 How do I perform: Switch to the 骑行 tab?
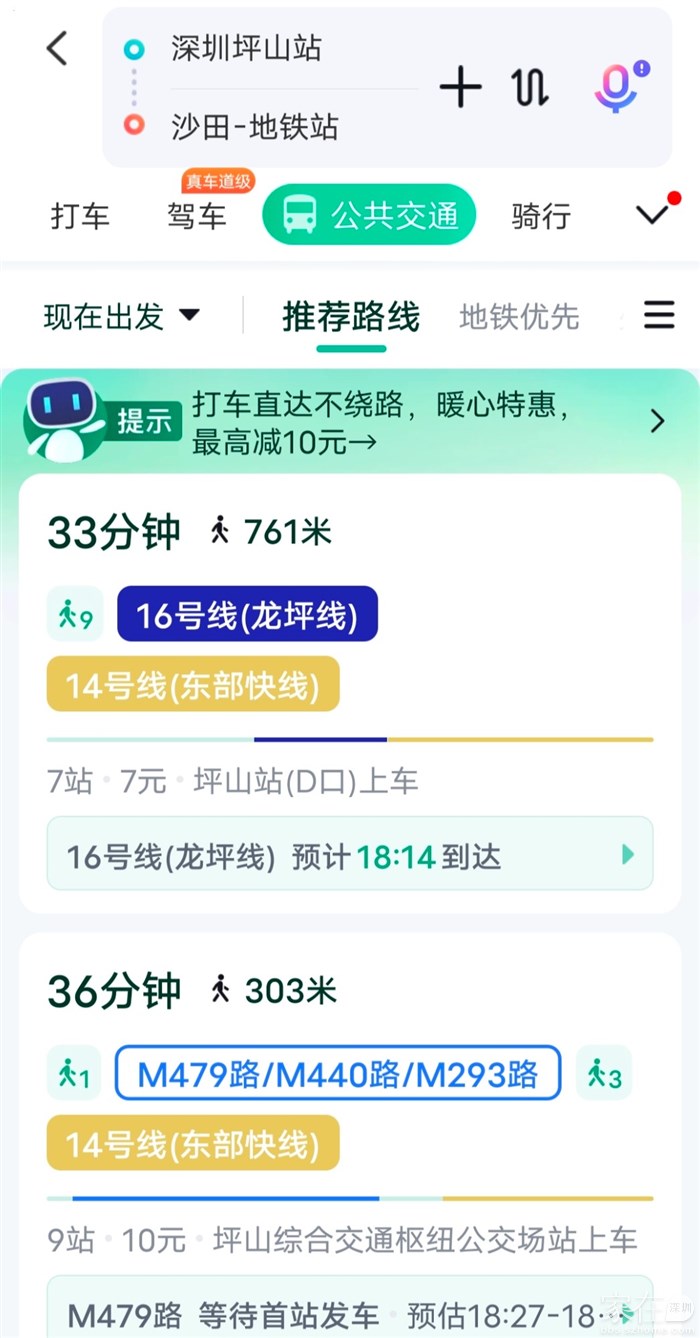pos(541,216)
